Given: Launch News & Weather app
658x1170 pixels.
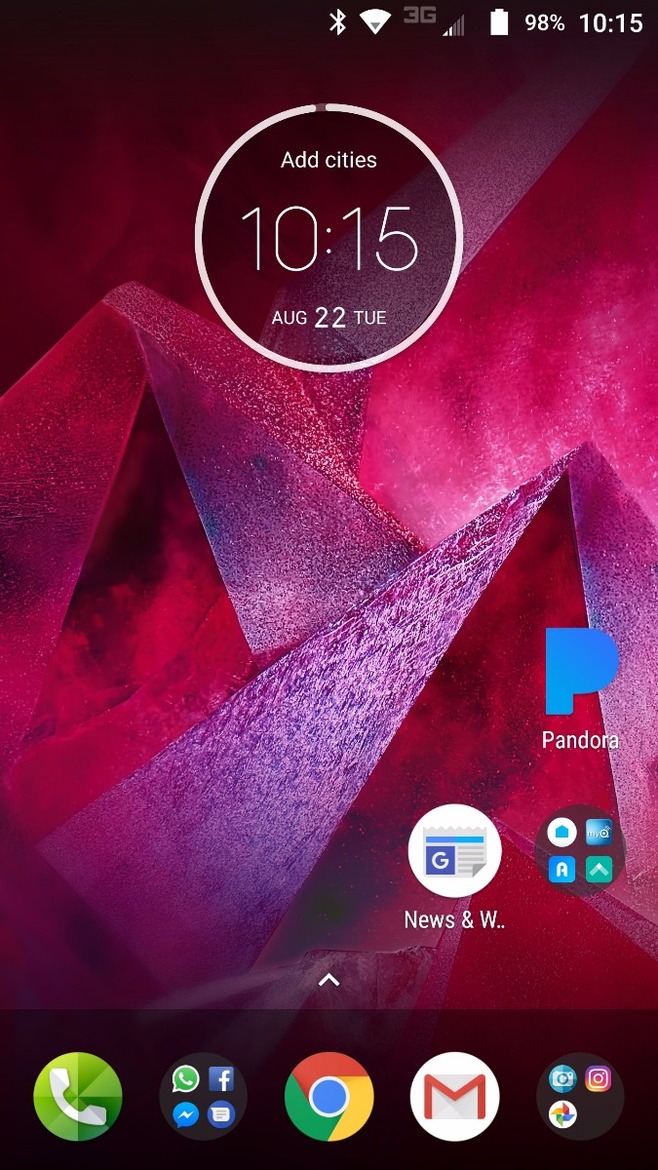Looking at the screenshot, I should click(x=455, y=851).
